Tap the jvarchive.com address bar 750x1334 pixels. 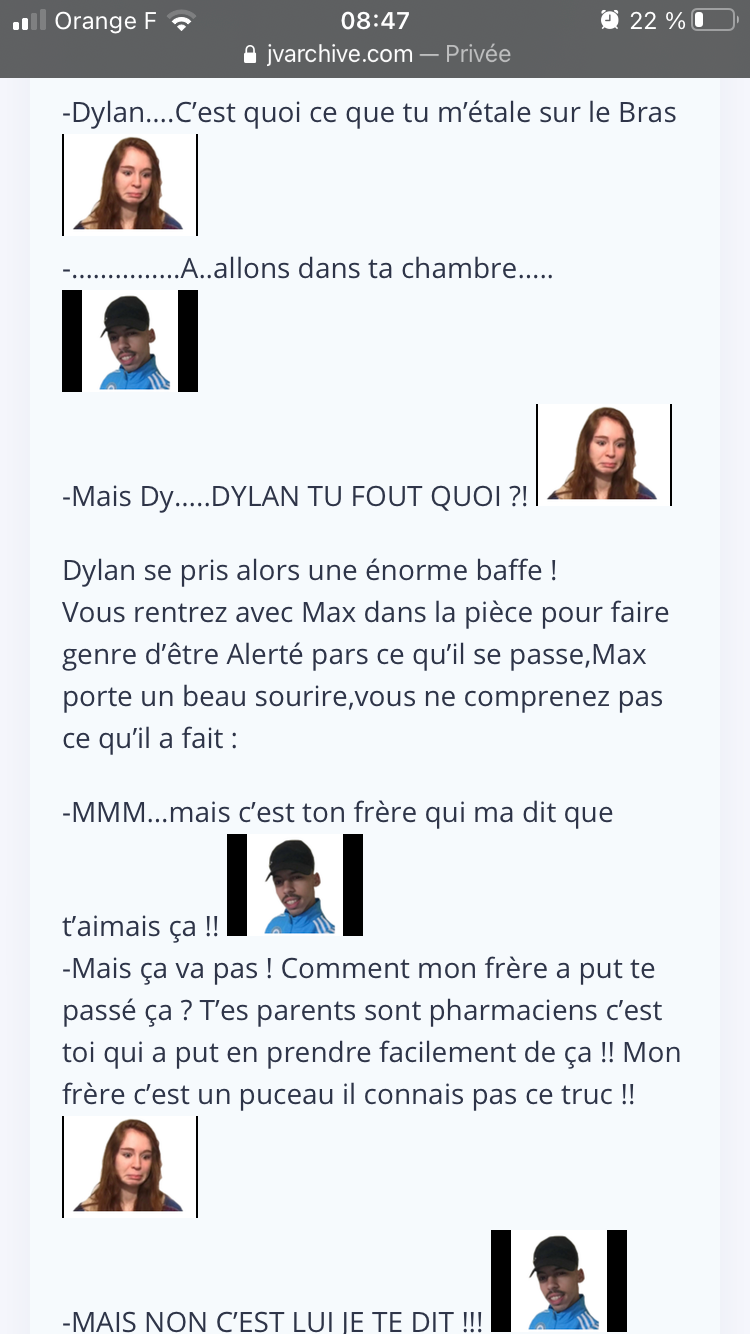pos(376,54)
